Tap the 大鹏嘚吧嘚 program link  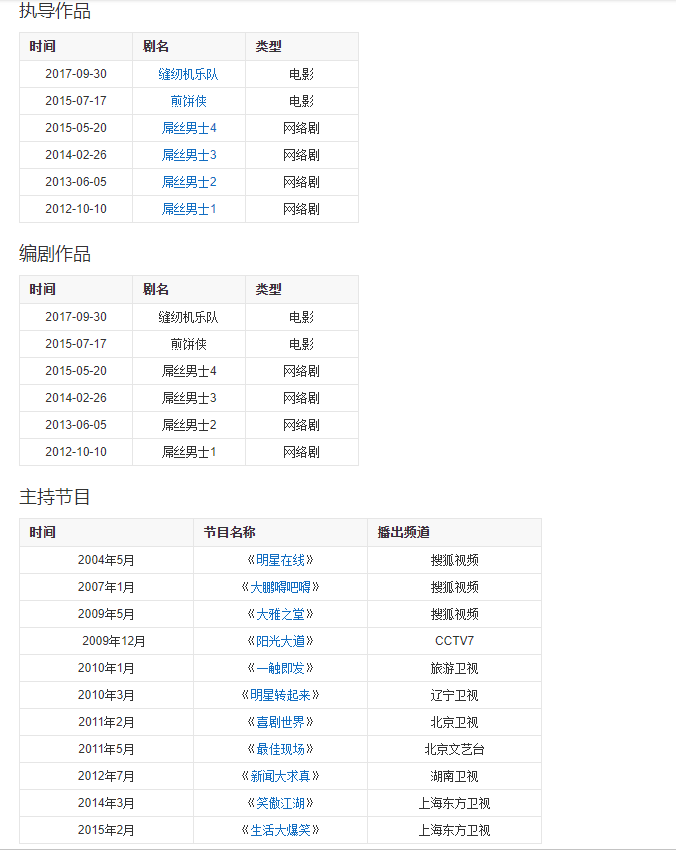coord(280,587)
